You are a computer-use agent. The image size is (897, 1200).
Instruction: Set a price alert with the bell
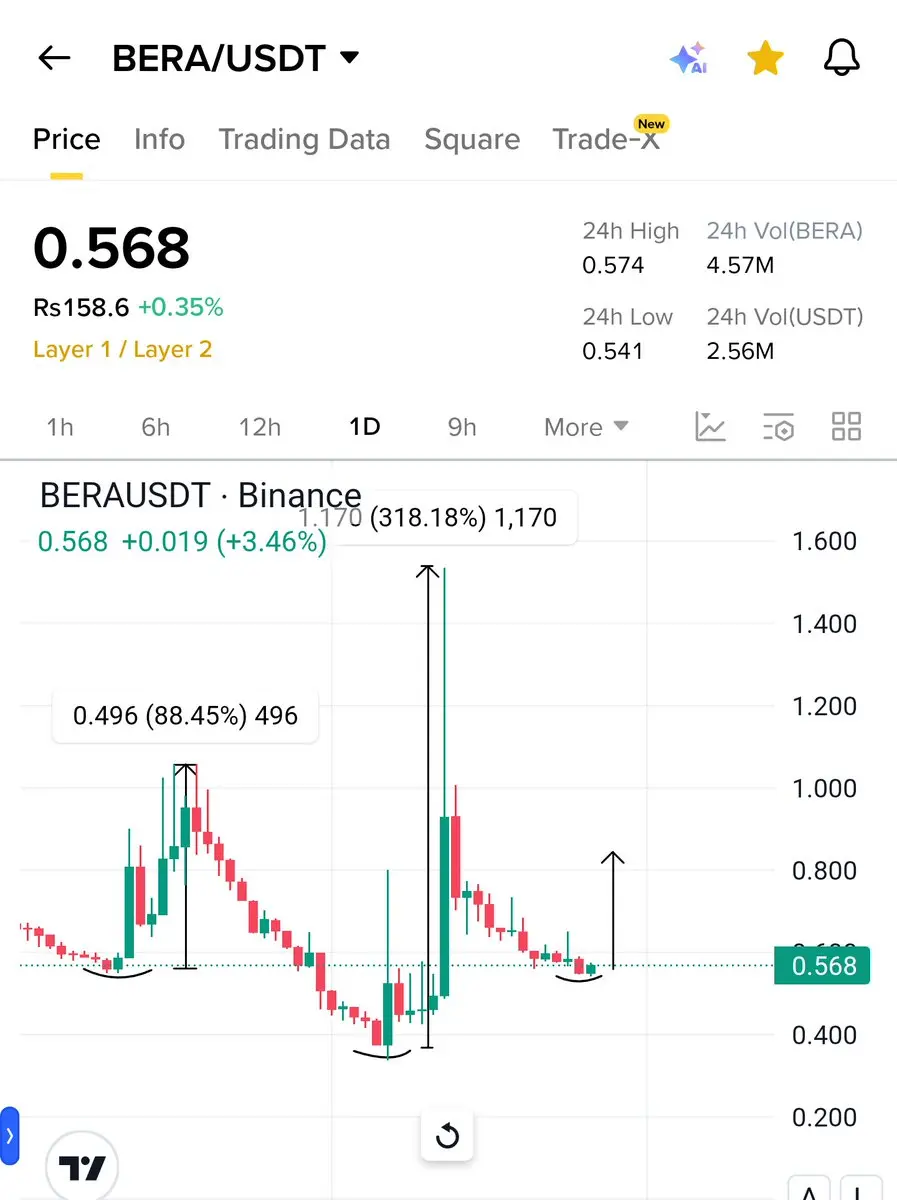(x=841, y=59)
